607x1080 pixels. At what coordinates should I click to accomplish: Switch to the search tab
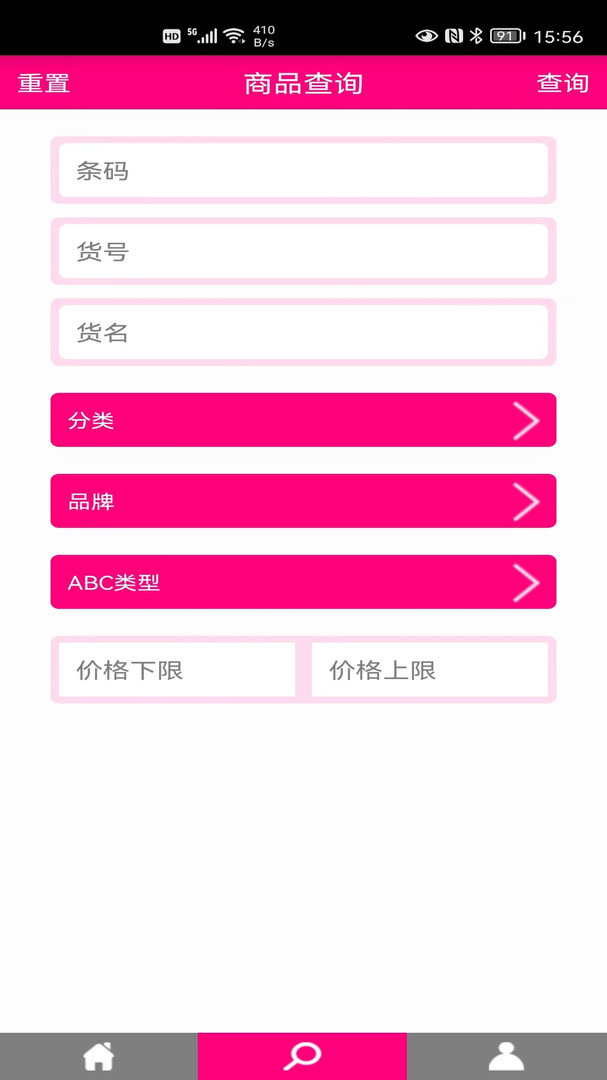(302, 1056)
